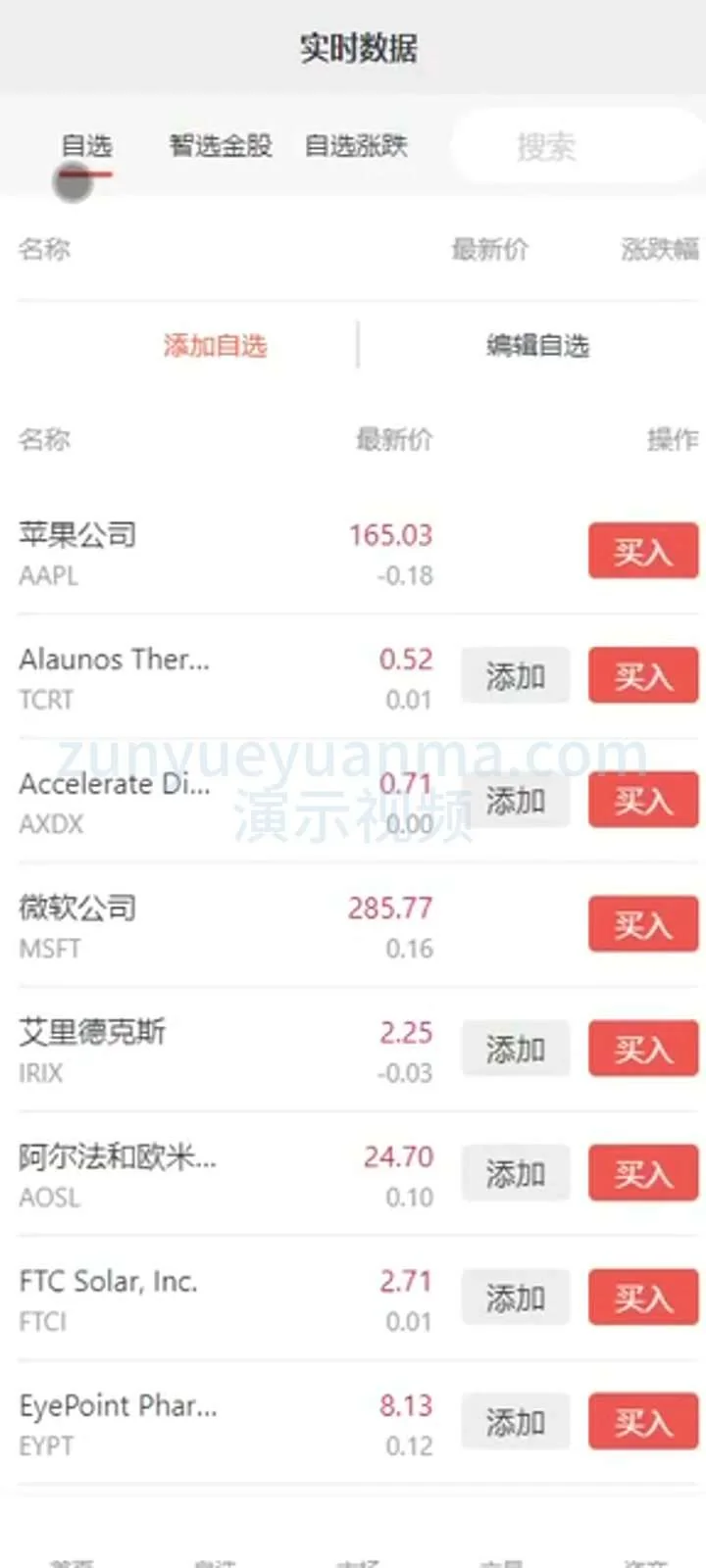This screenshot has width=706, height=1568.
Task: Switch to the 自选 tab
Action: 86,147
